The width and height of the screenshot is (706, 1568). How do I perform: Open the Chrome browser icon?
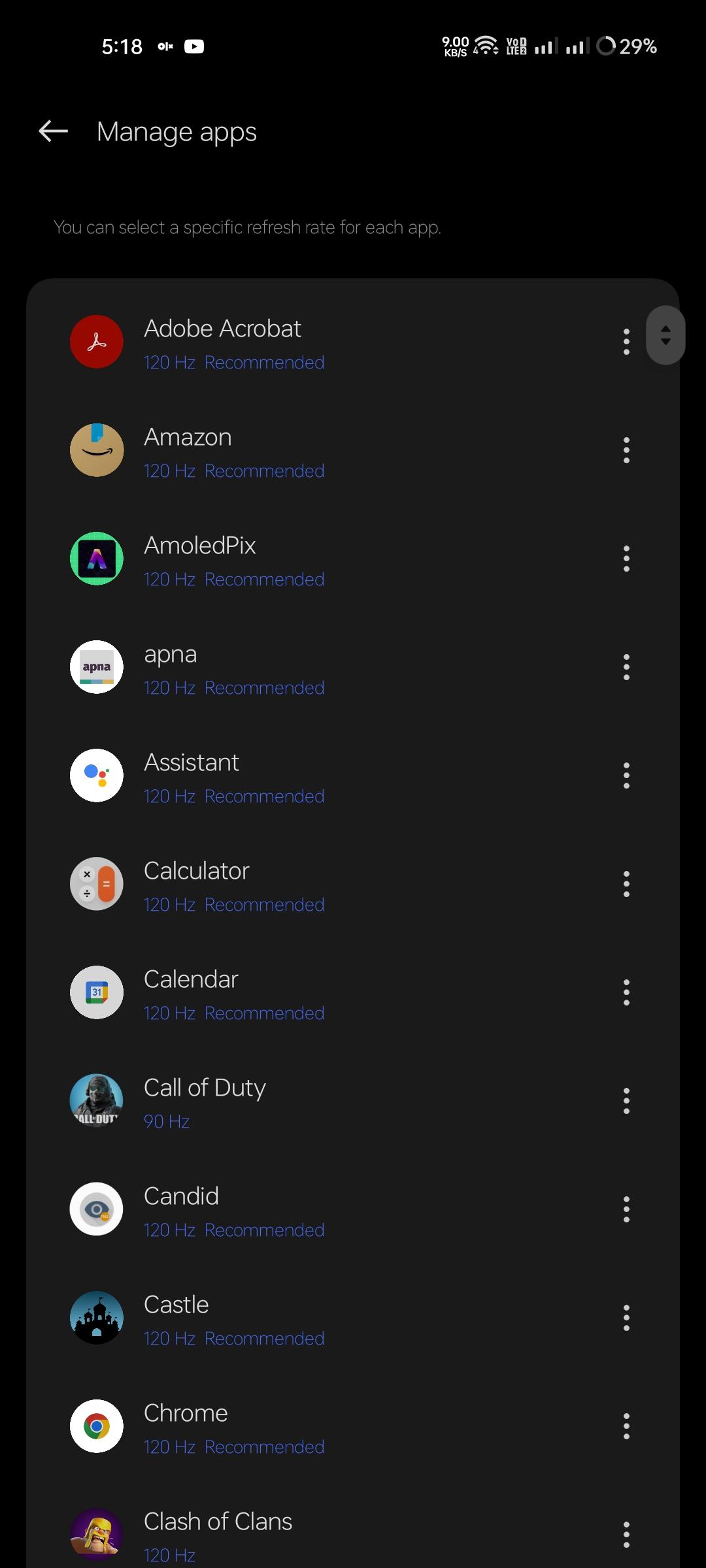point(96,1426)
